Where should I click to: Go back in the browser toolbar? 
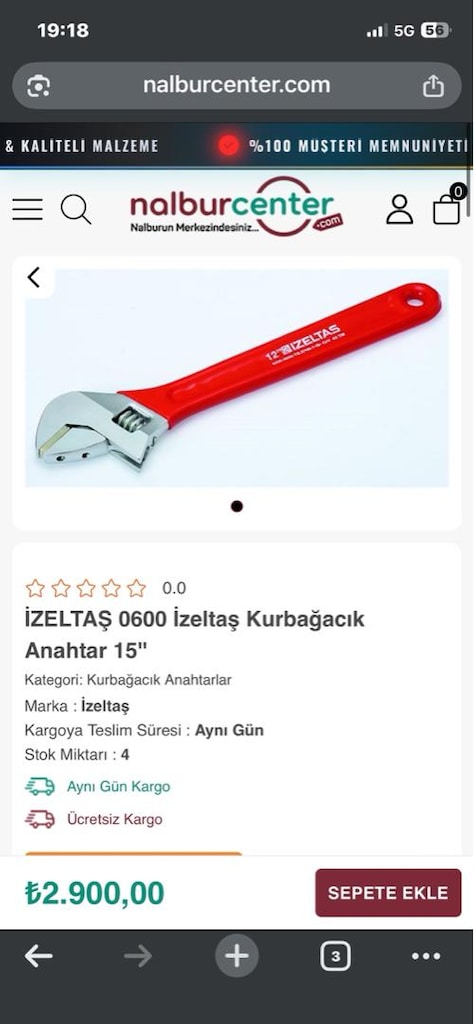39,957
